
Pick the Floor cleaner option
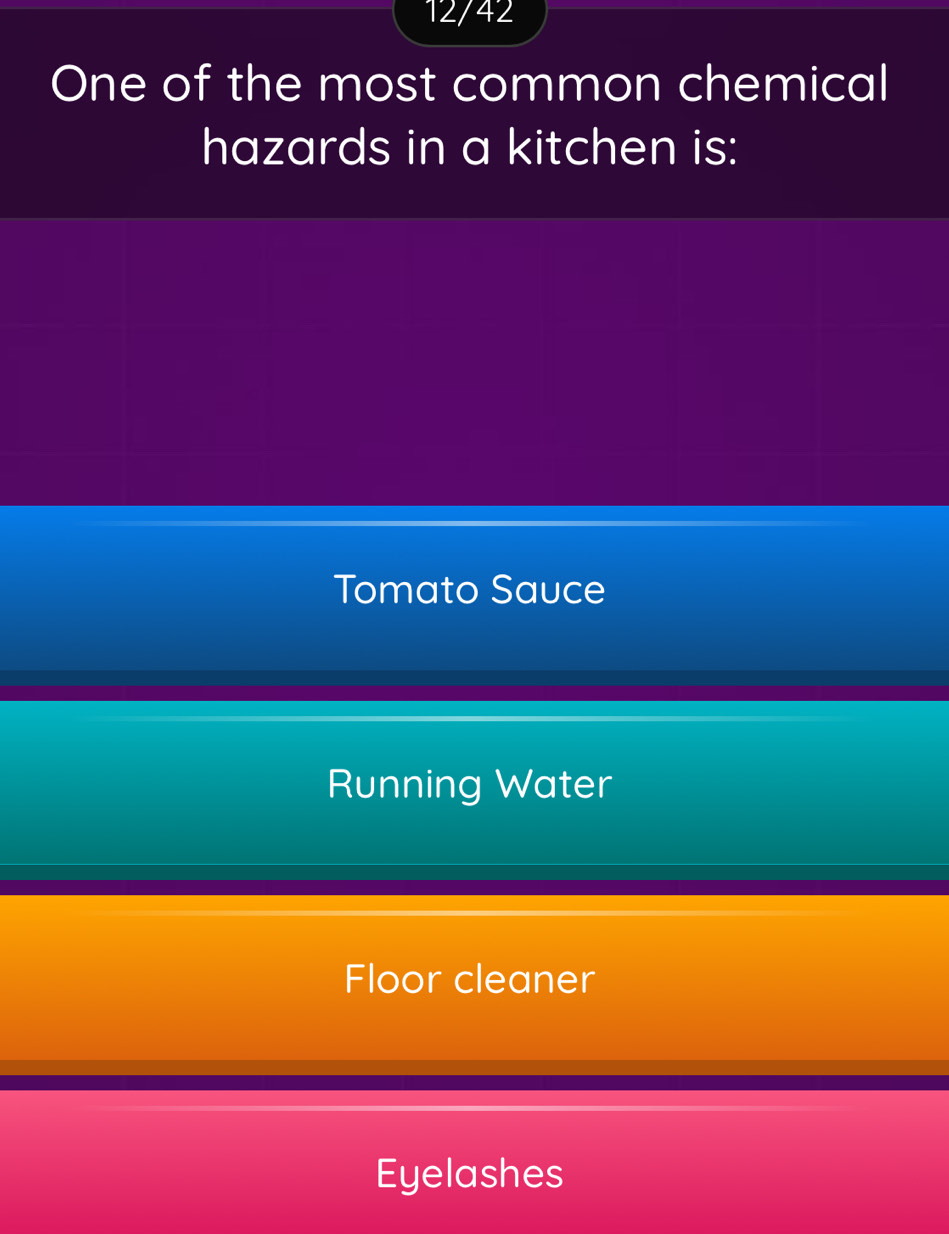(x=470, y=978)
